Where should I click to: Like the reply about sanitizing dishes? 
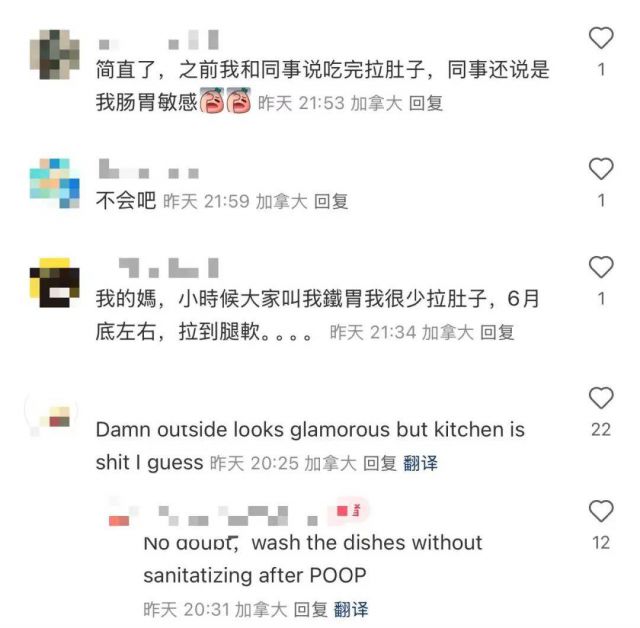tap(600, 512)
